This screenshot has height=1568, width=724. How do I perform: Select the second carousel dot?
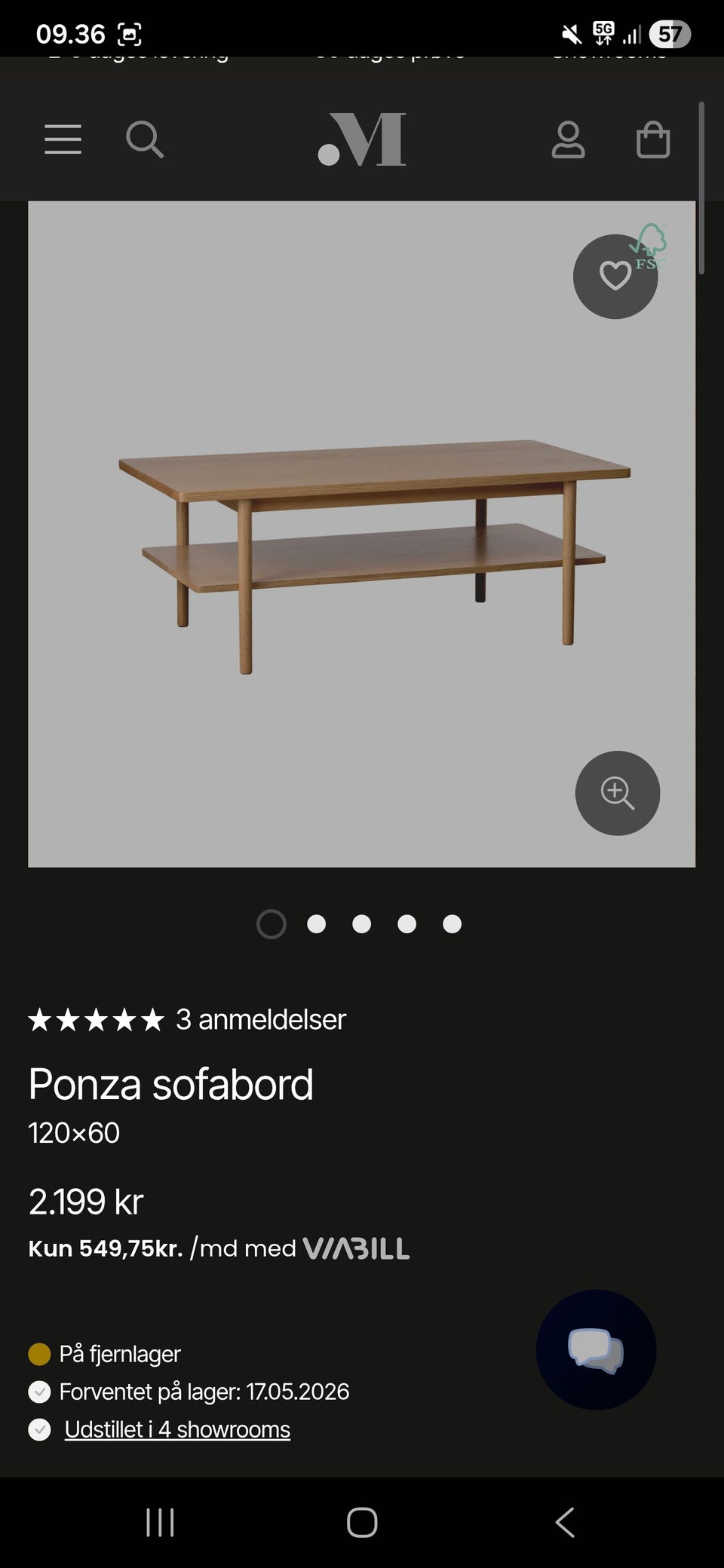[317, 923]
